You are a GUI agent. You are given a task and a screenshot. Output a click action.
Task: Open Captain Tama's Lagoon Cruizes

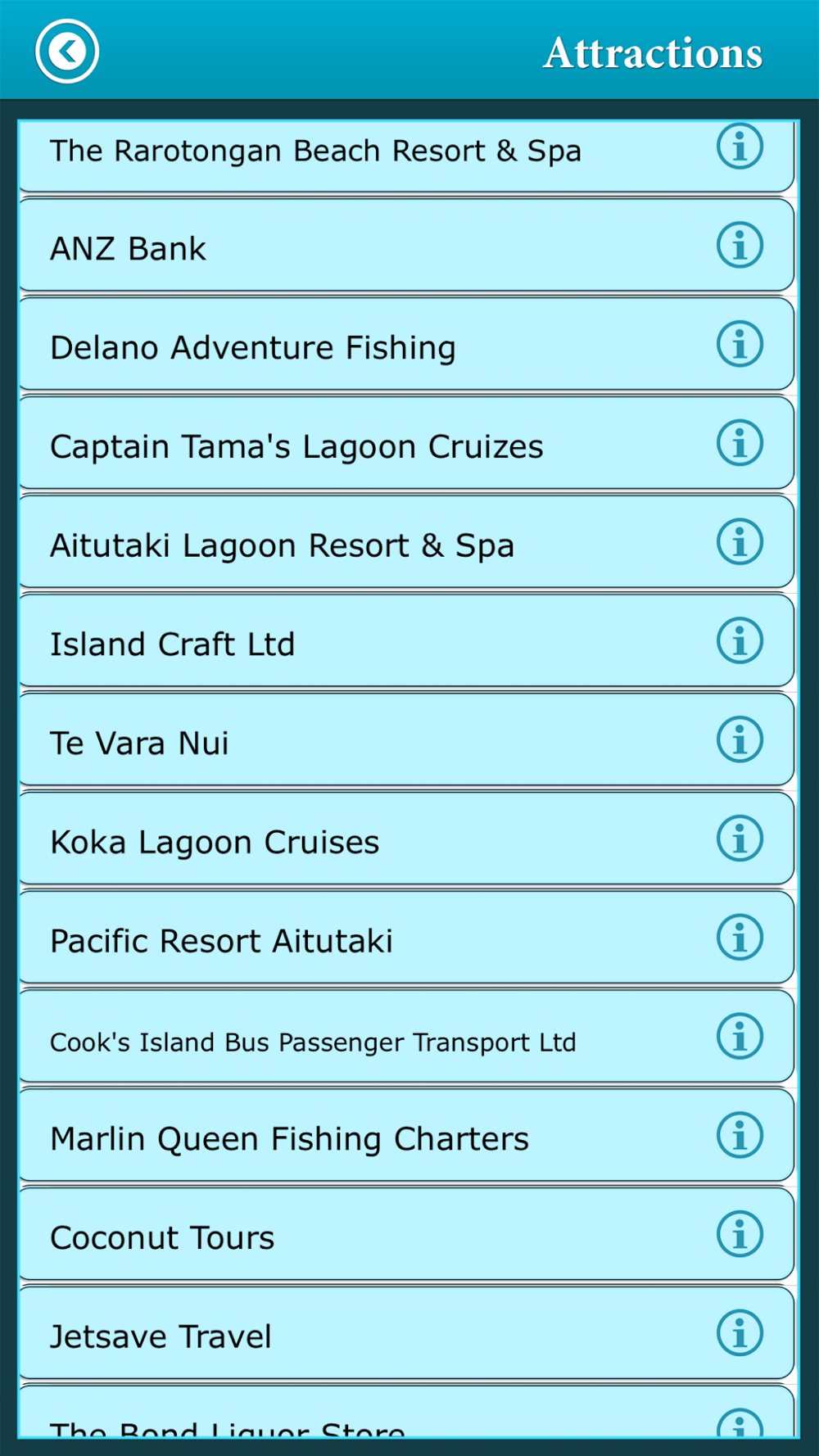click(406, 443)
